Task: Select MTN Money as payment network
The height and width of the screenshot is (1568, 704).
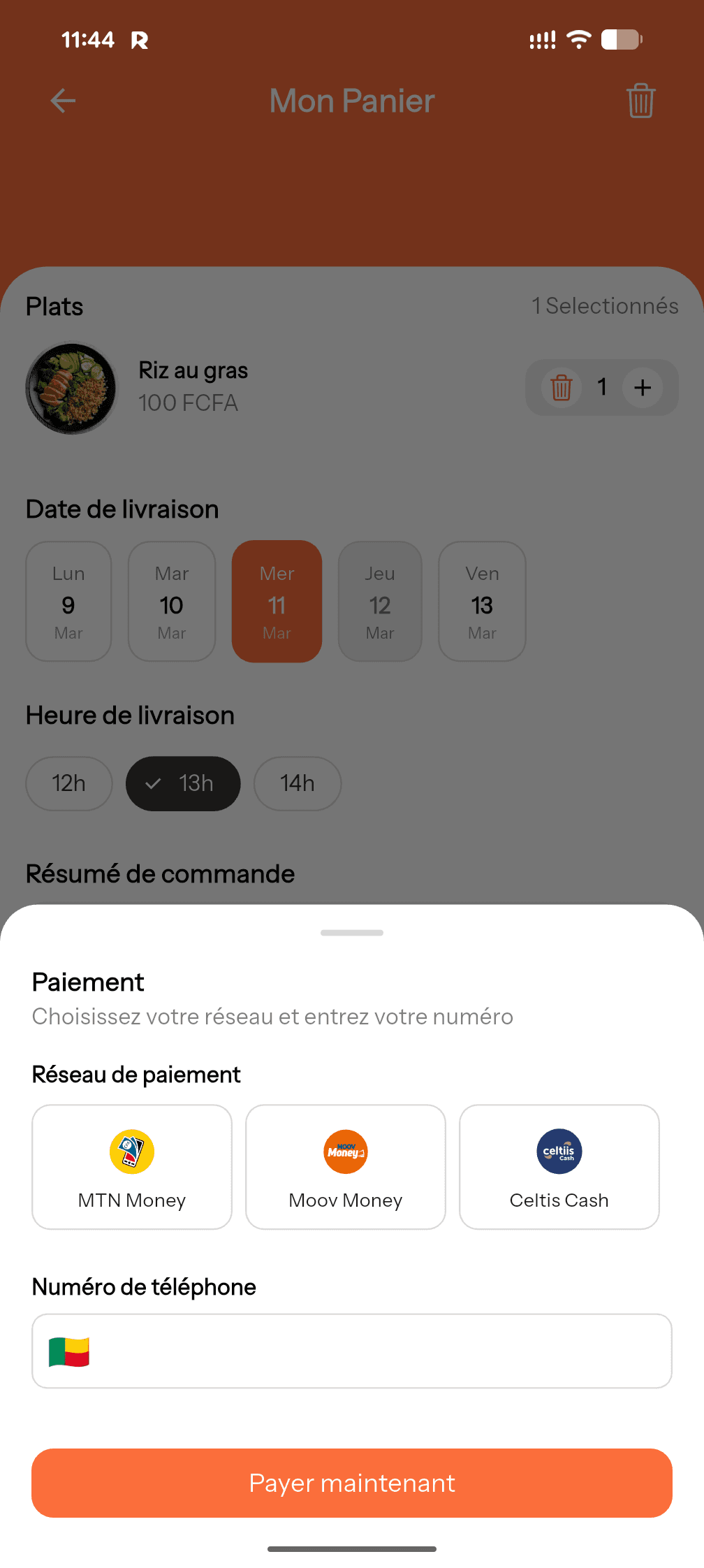Action: tap(132, 1166)
